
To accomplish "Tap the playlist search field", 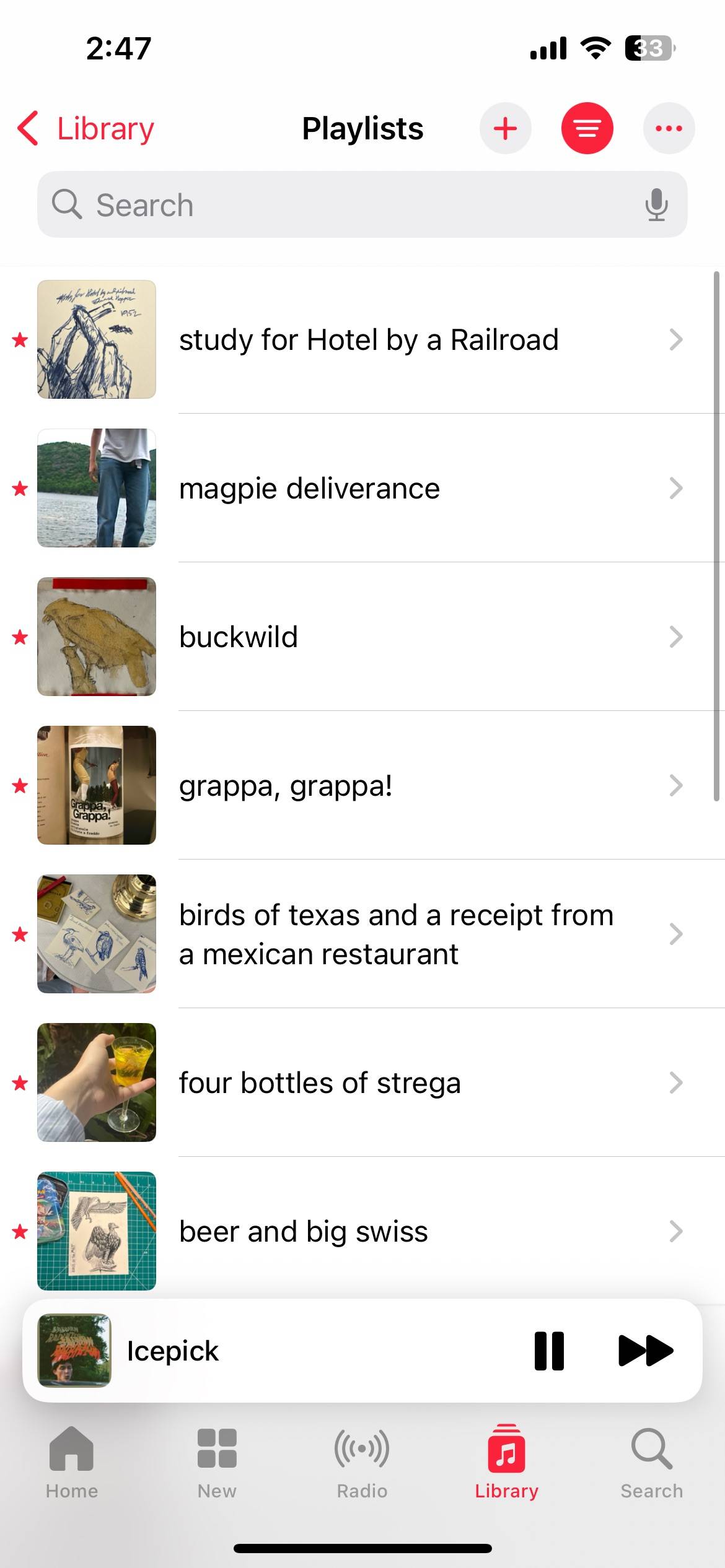I will (362, 204).
